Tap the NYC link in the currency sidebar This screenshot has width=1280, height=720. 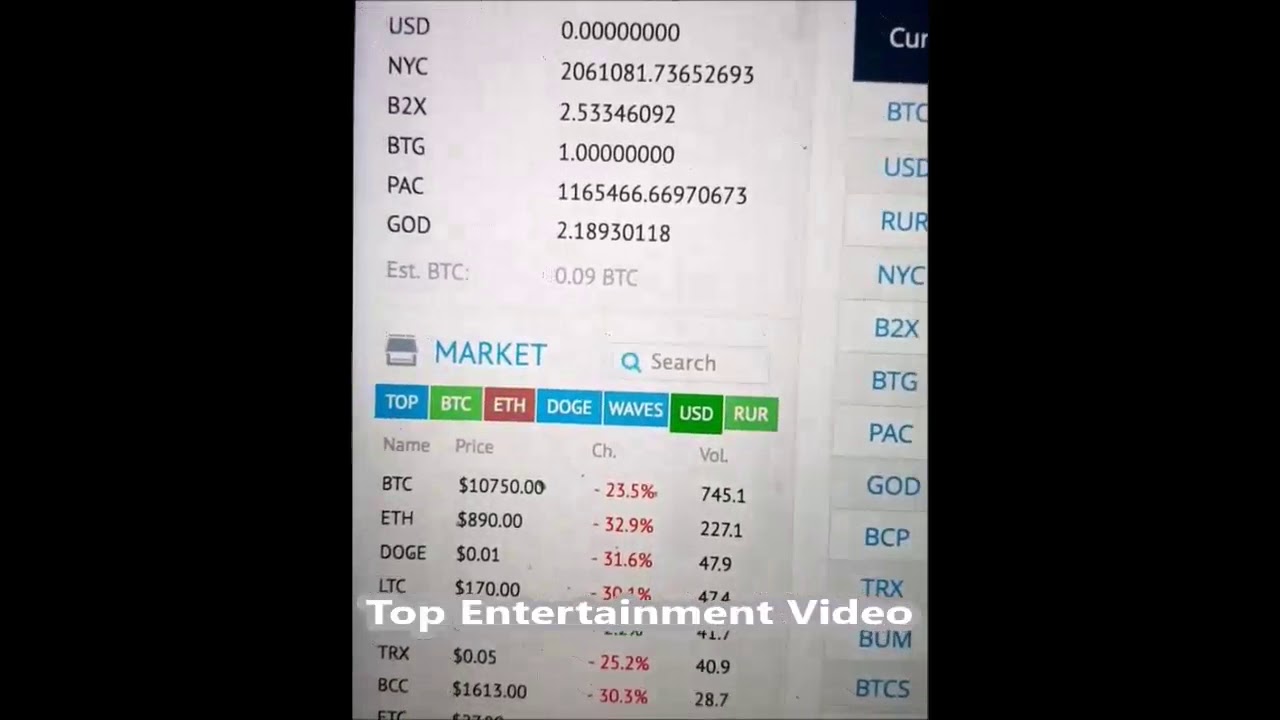click(899, 275)
